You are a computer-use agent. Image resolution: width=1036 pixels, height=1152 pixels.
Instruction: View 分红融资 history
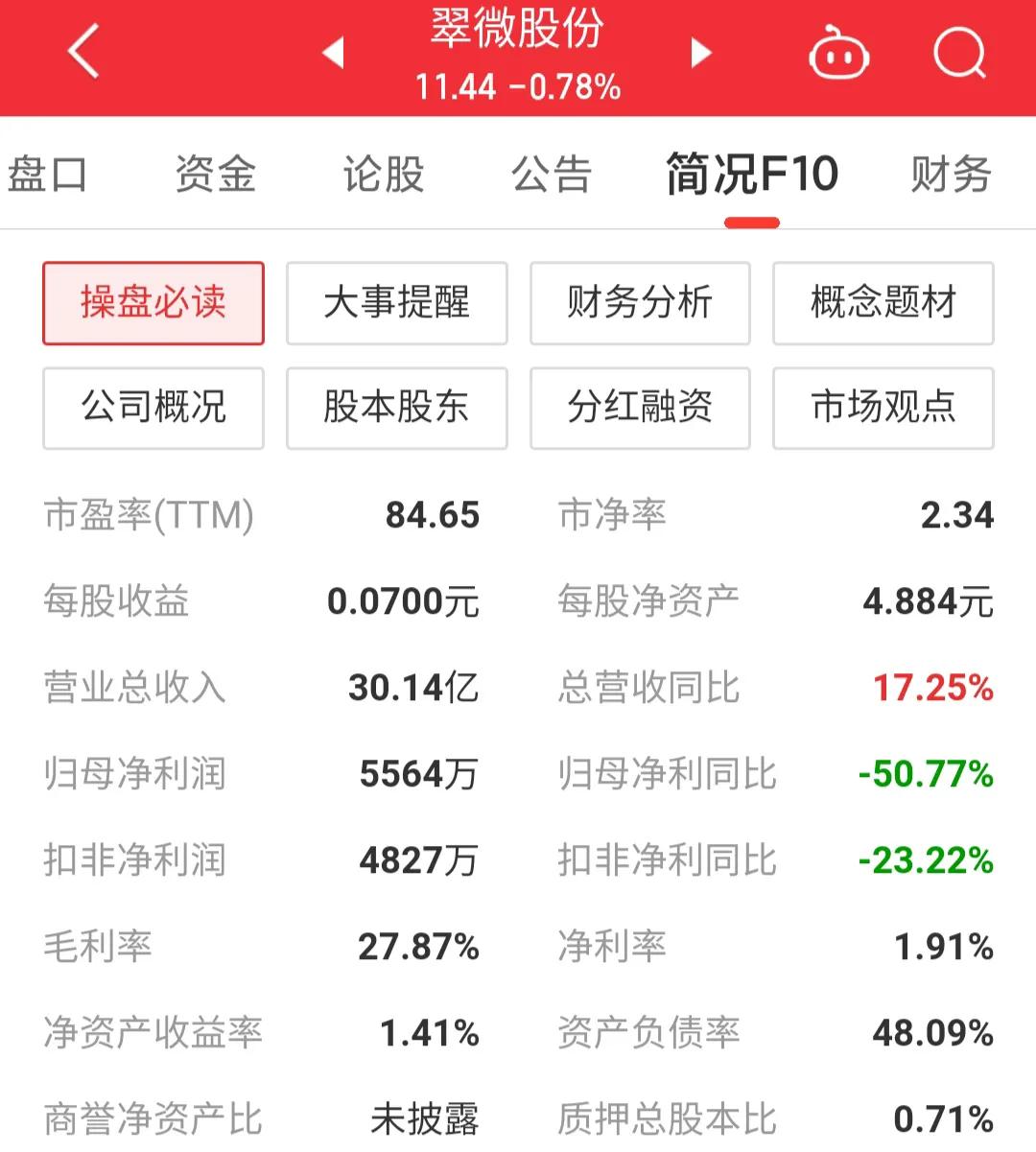pos(640,408)
